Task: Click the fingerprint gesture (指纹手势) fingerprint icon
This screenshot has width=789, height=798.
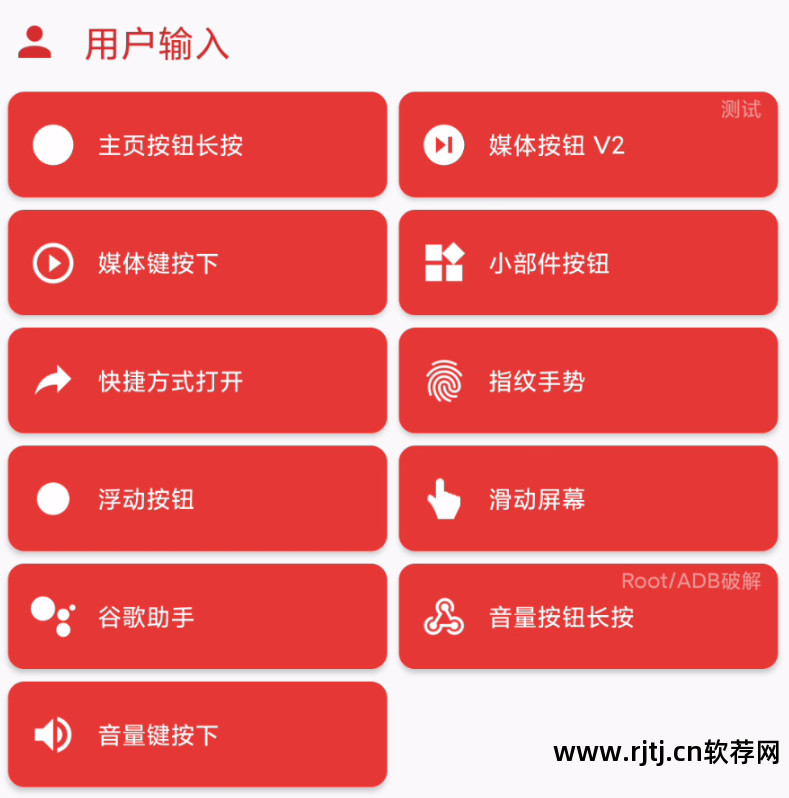Action: (x=444, y=380)
